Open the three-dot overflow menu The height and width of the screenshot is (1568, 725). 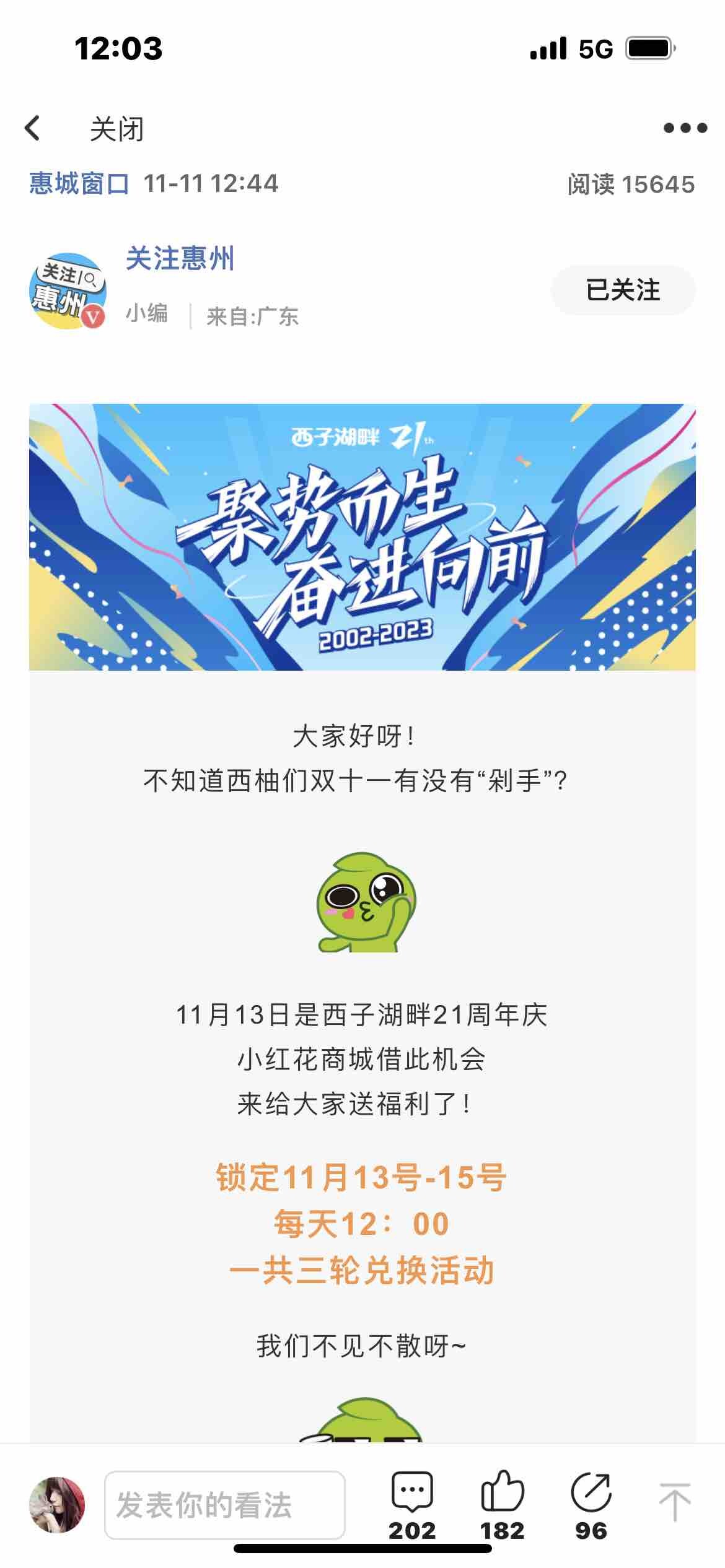point(684,128)
